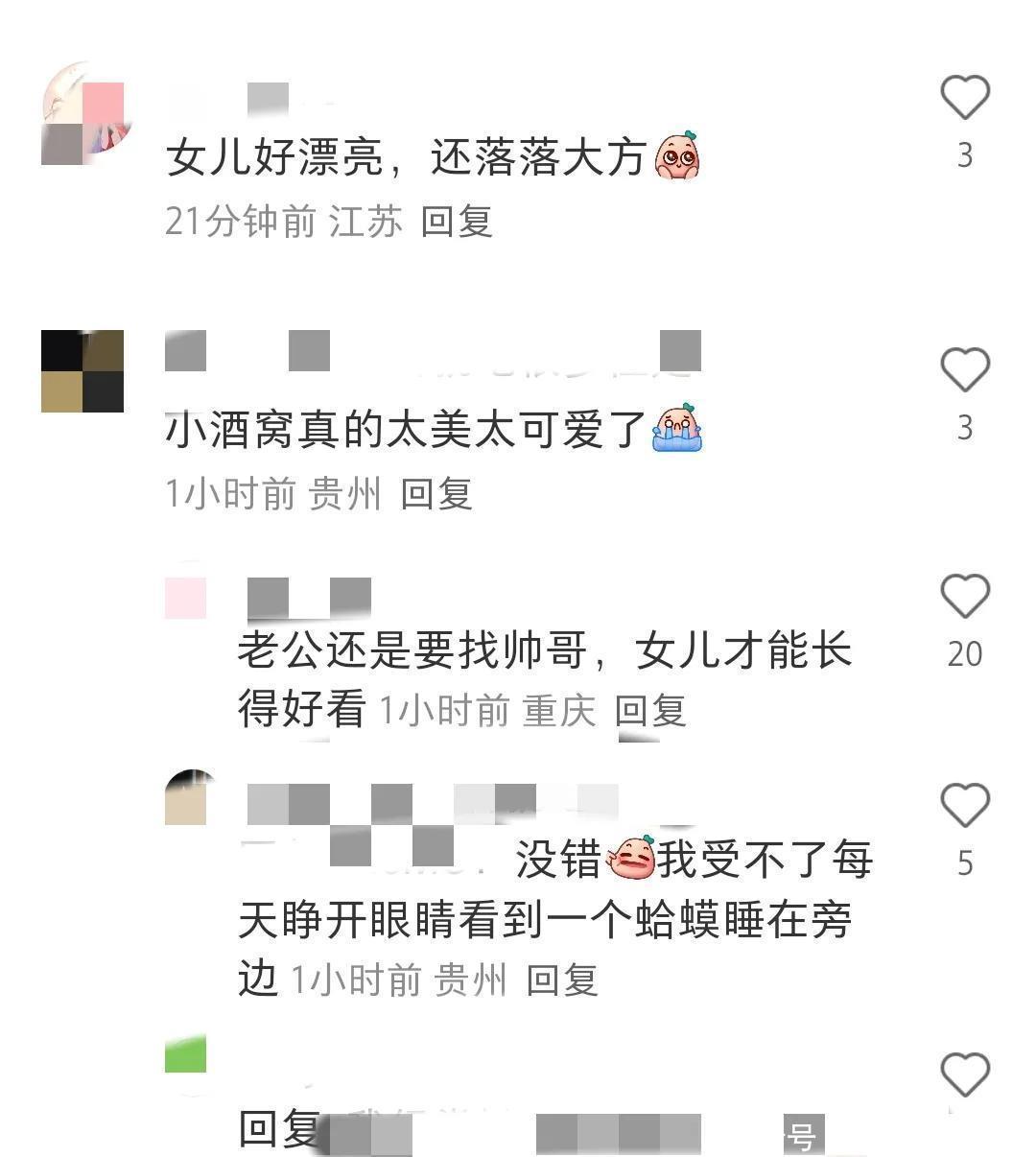Image resolution: width=1036 pixels, height=1157 pixels.
Task: Reply to the 蛤蟆睡在旁边 comment
Action: (x=562, y=980)
